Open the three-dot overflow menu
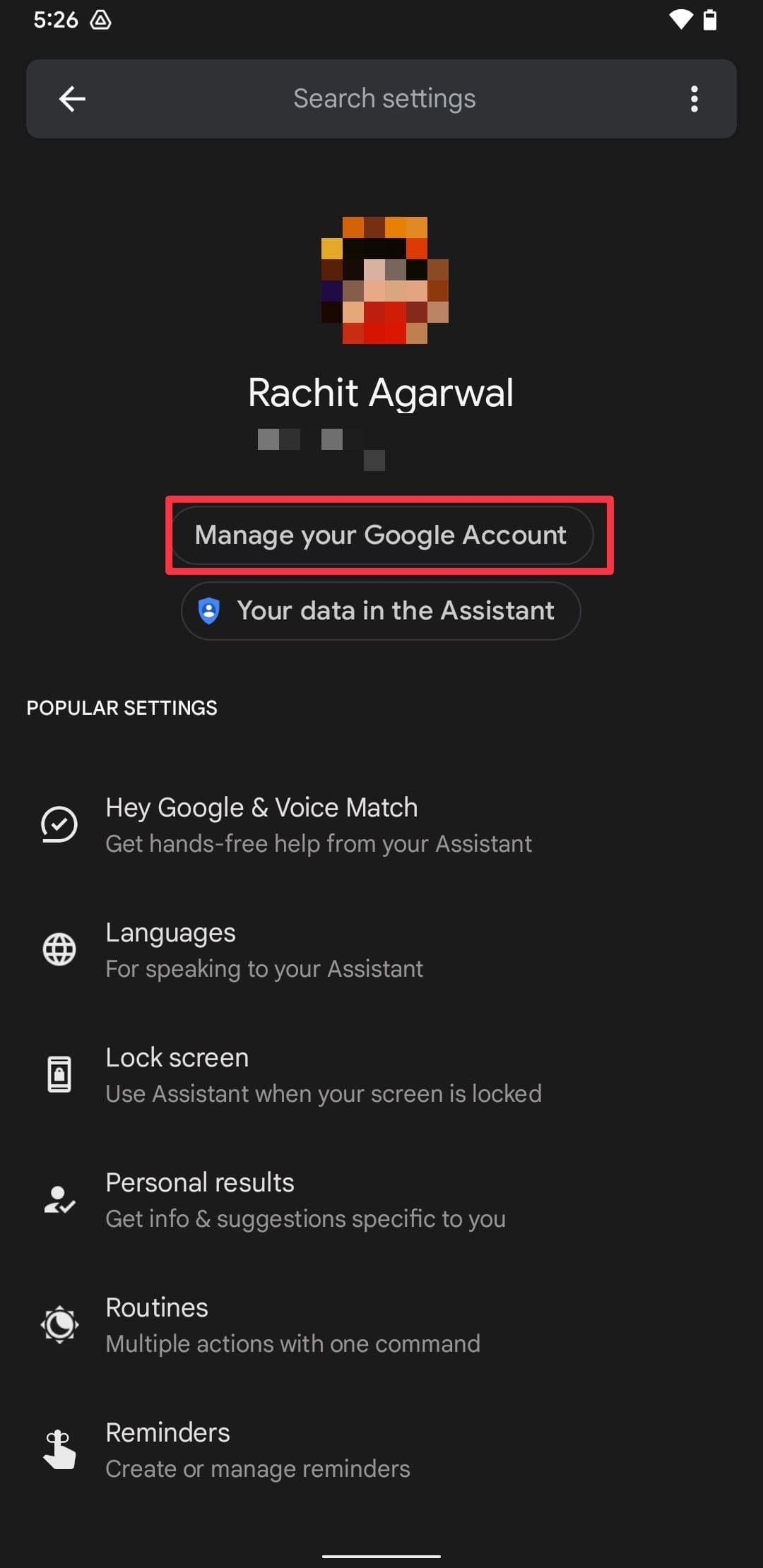Screen dimensions: 763x1568 (x=694, y=99)
